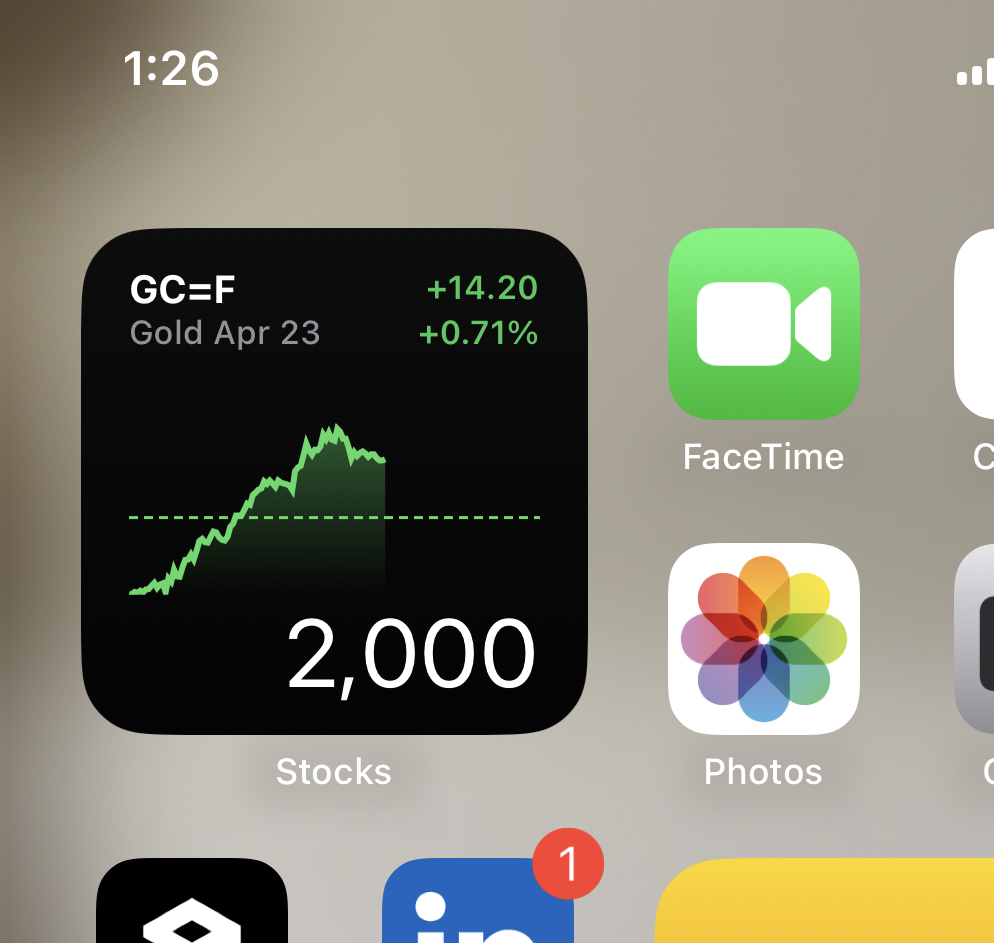Image resolution: width=994 pixels, height=943 pixels.
Task: Launch the FaceTime app
Action: click(763, 324)
